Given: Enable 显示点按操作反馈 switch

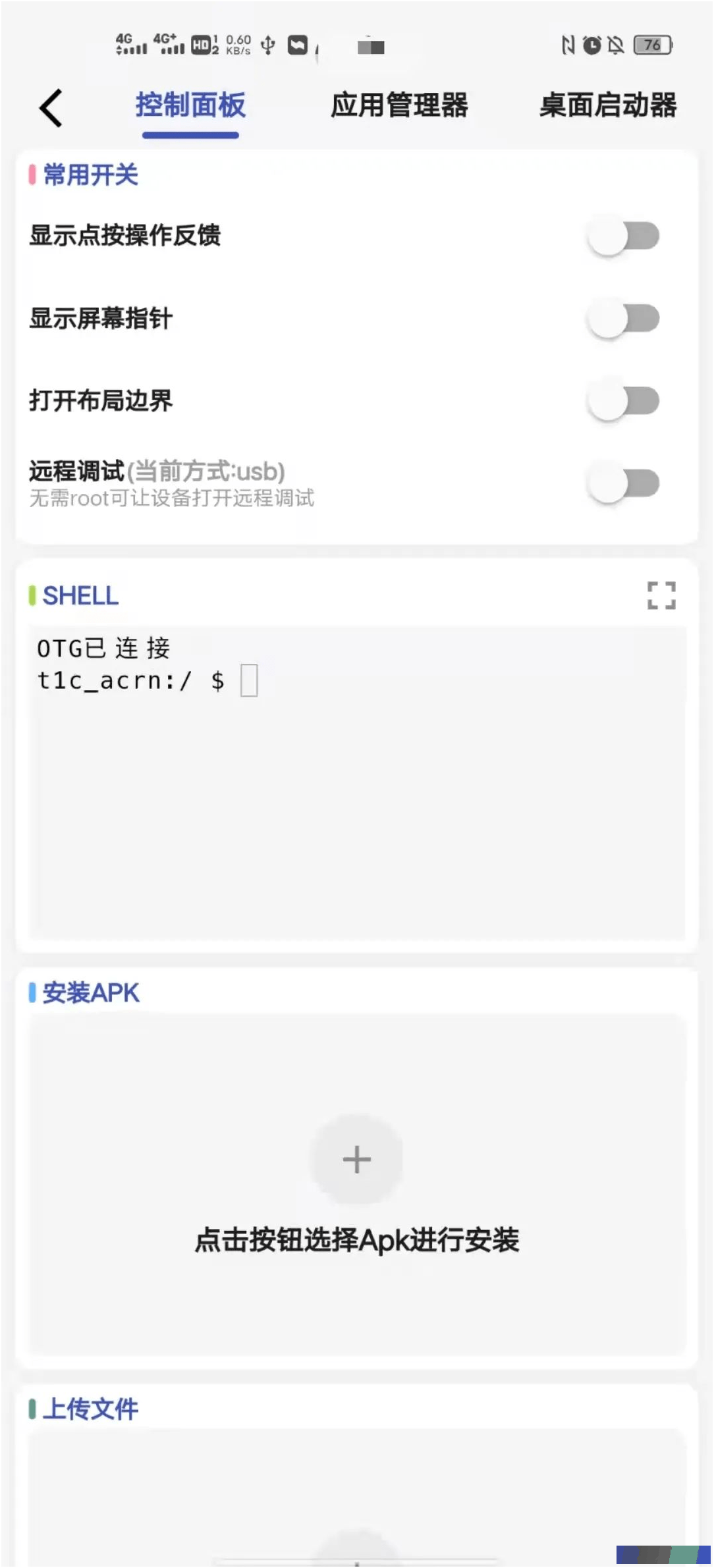Looking at the screenshot, I should pyautogui.click(x=623, y=236).
